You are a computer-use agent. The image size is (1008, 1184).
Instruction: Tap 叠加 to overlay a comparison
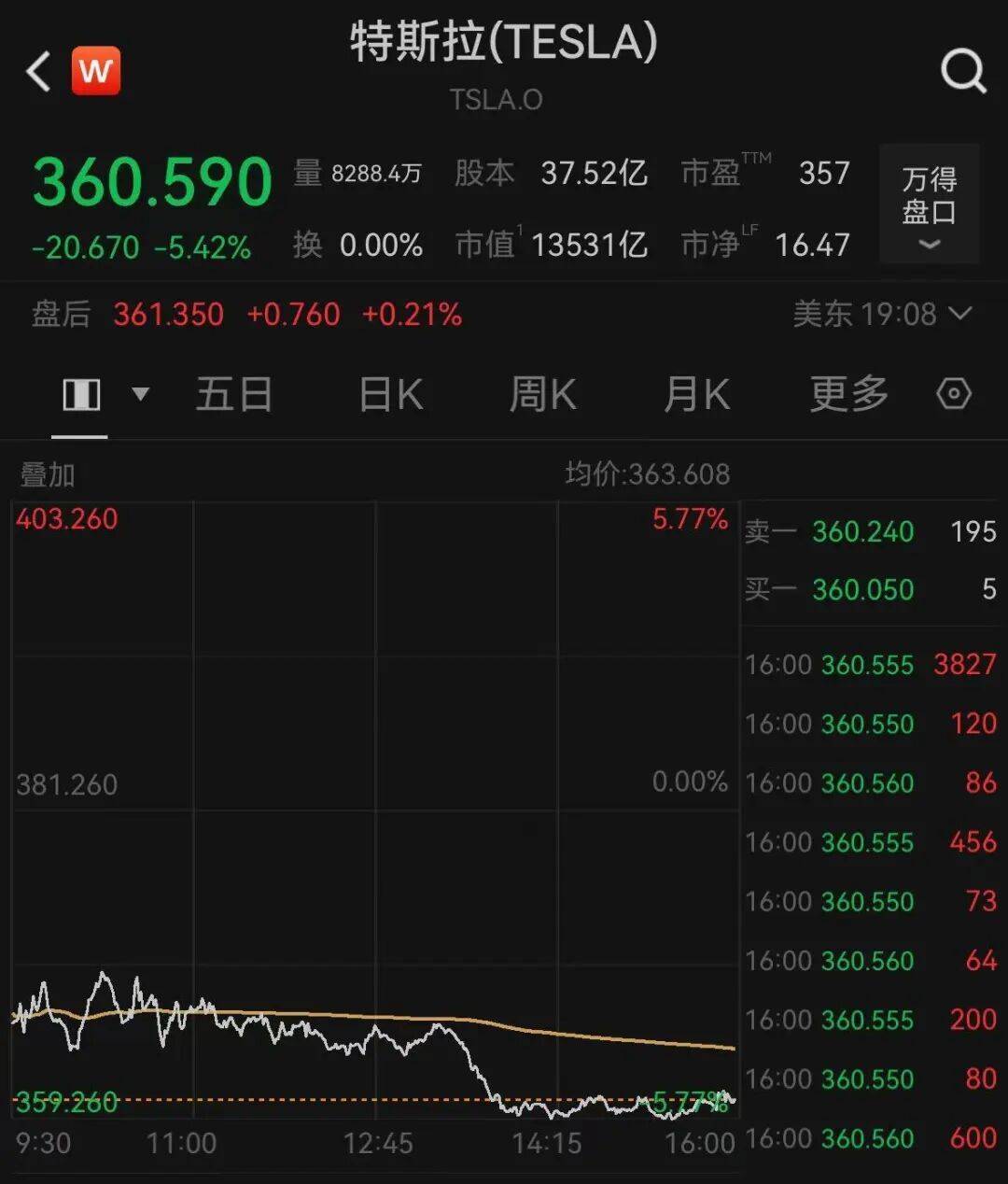tap(48, 474)
